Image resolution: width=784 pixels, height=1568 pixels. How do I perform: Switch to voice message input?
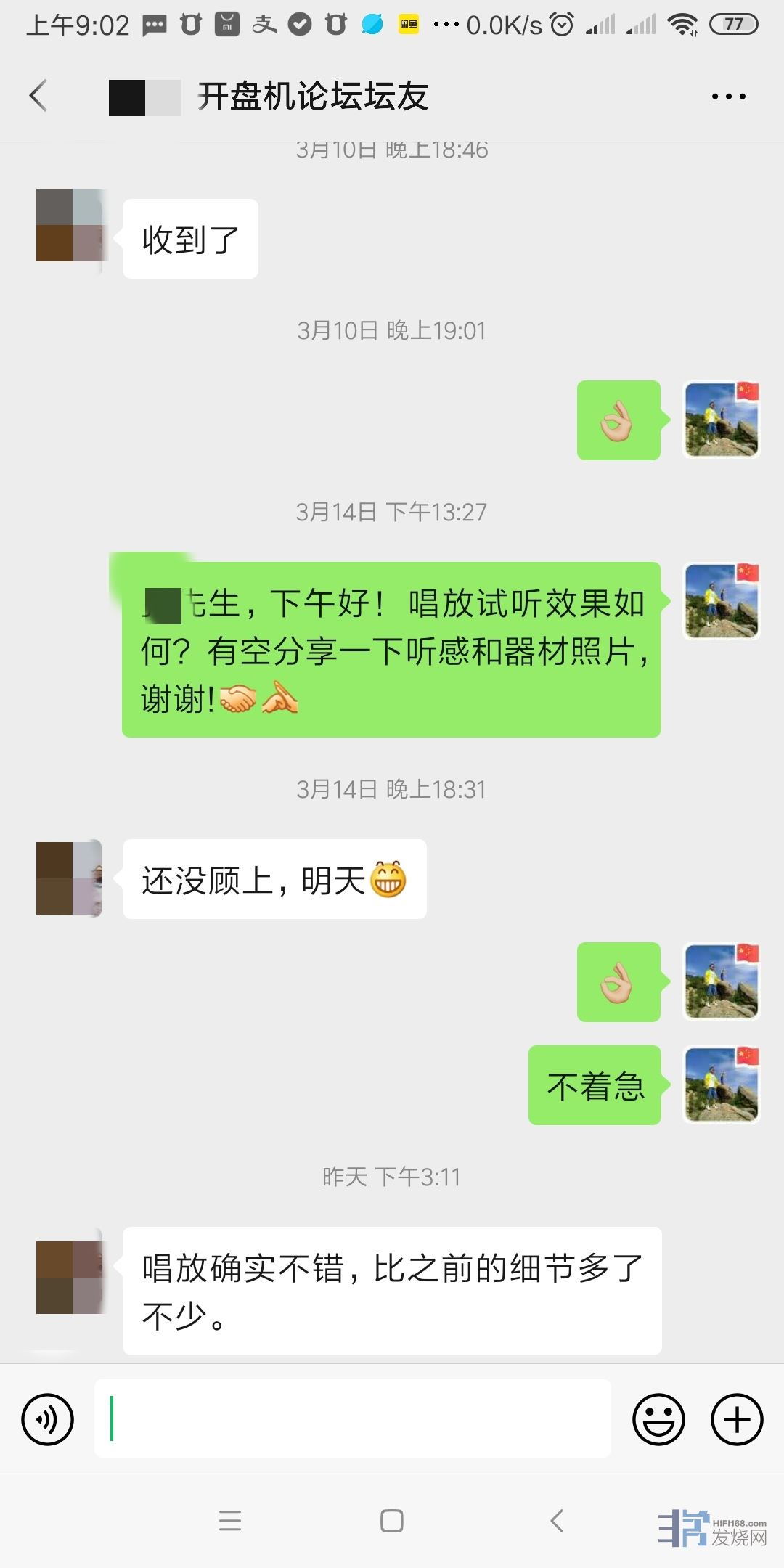tap(48, 1419)
